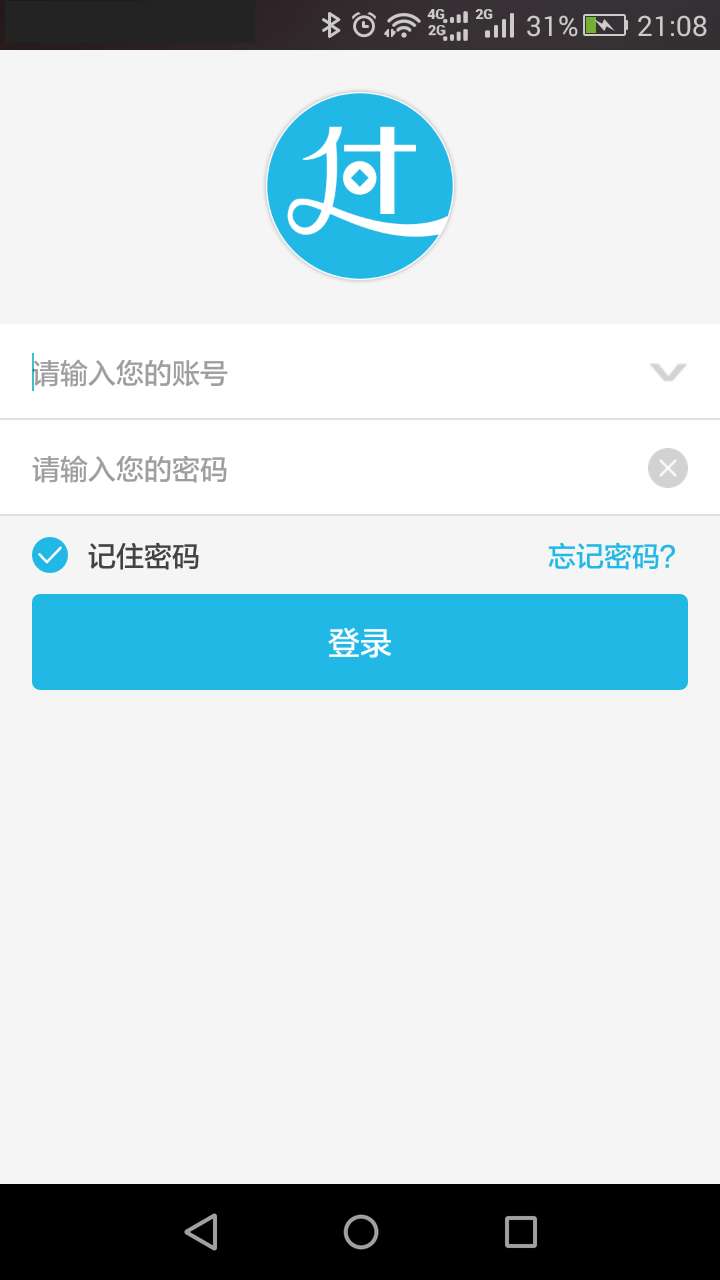Viewport: 720px width, 1280px height.
Task: Uncheck the 记住密码 checkbox
Action: 50,555
